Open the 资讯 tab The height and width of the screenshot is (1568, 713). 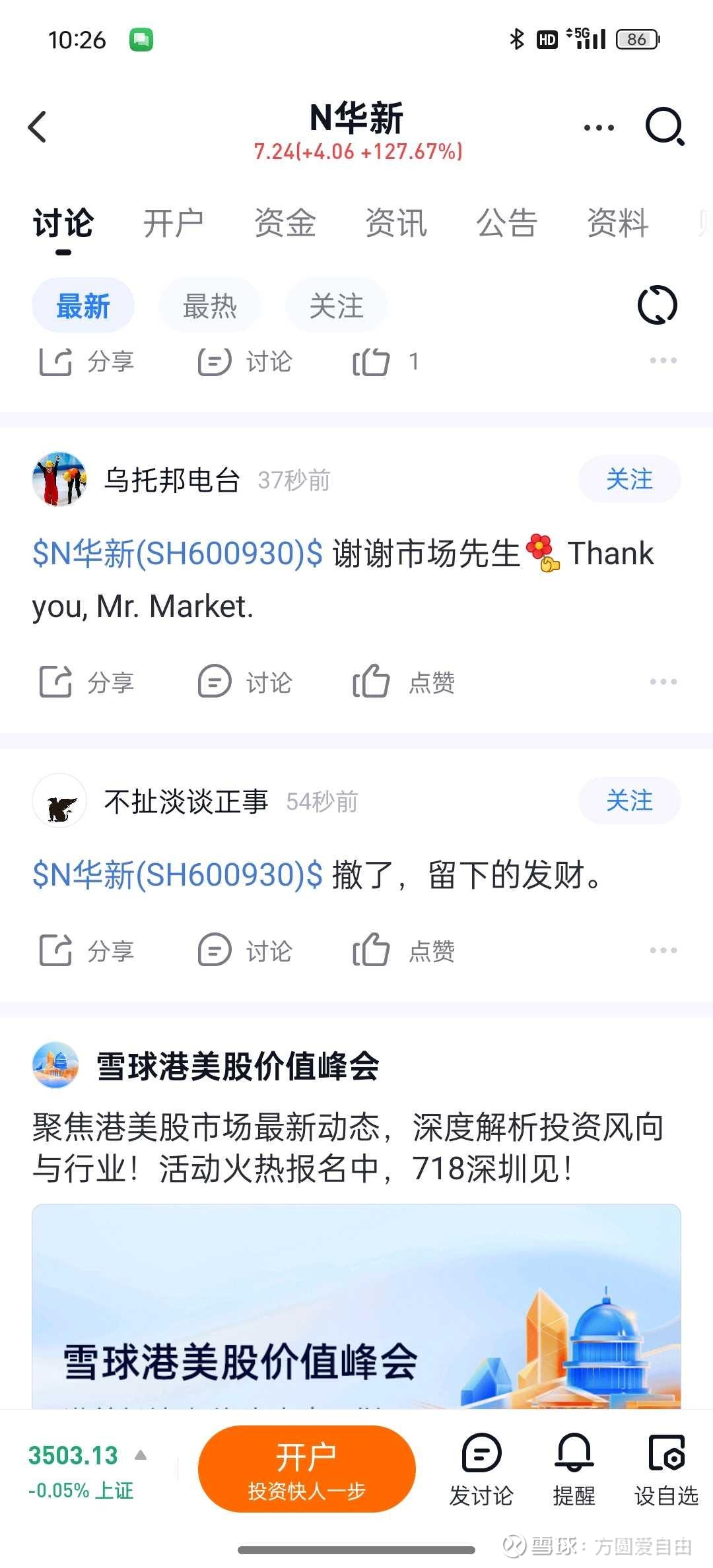tap(395, 223)
